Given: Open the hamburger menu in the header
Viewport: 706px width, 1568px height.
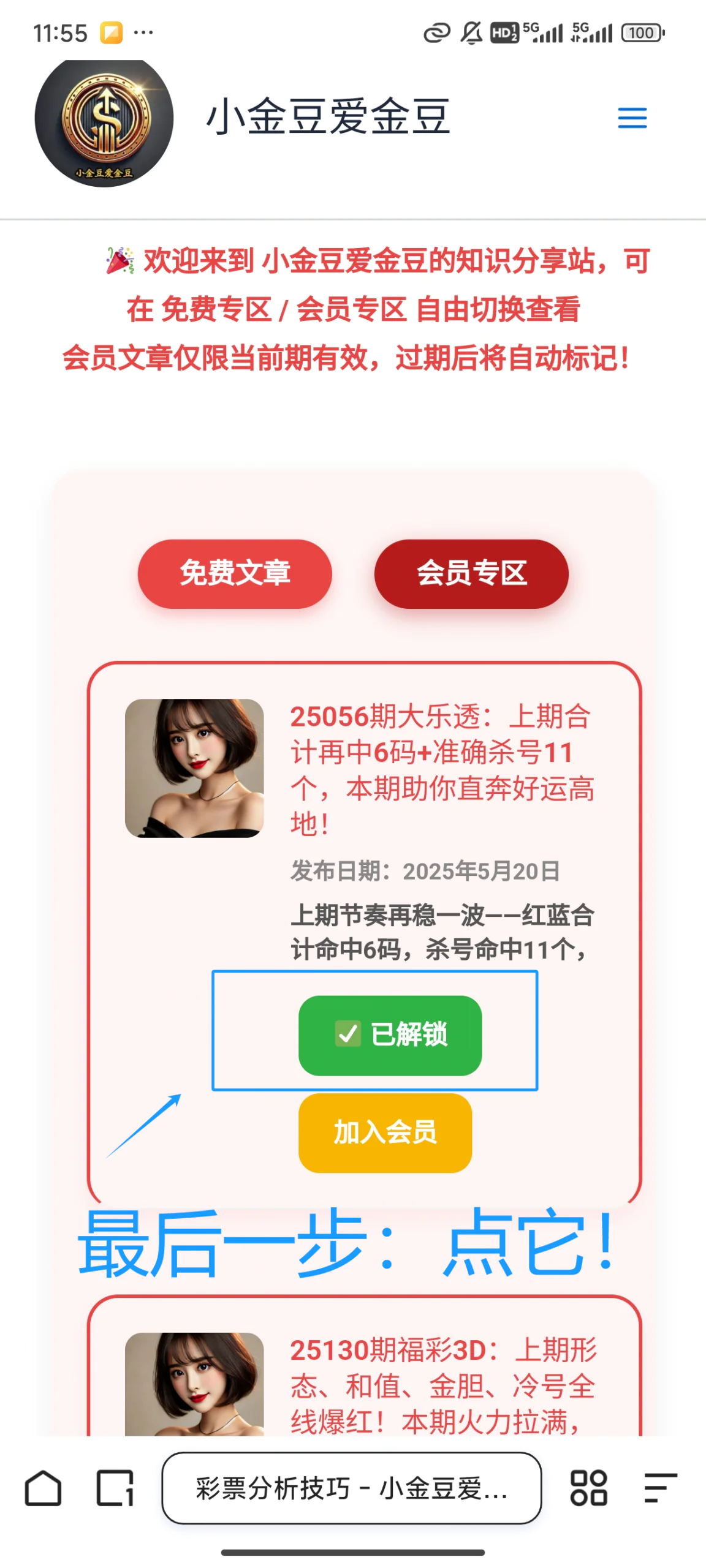Looking at the screenshot, I should pos(632,118).
